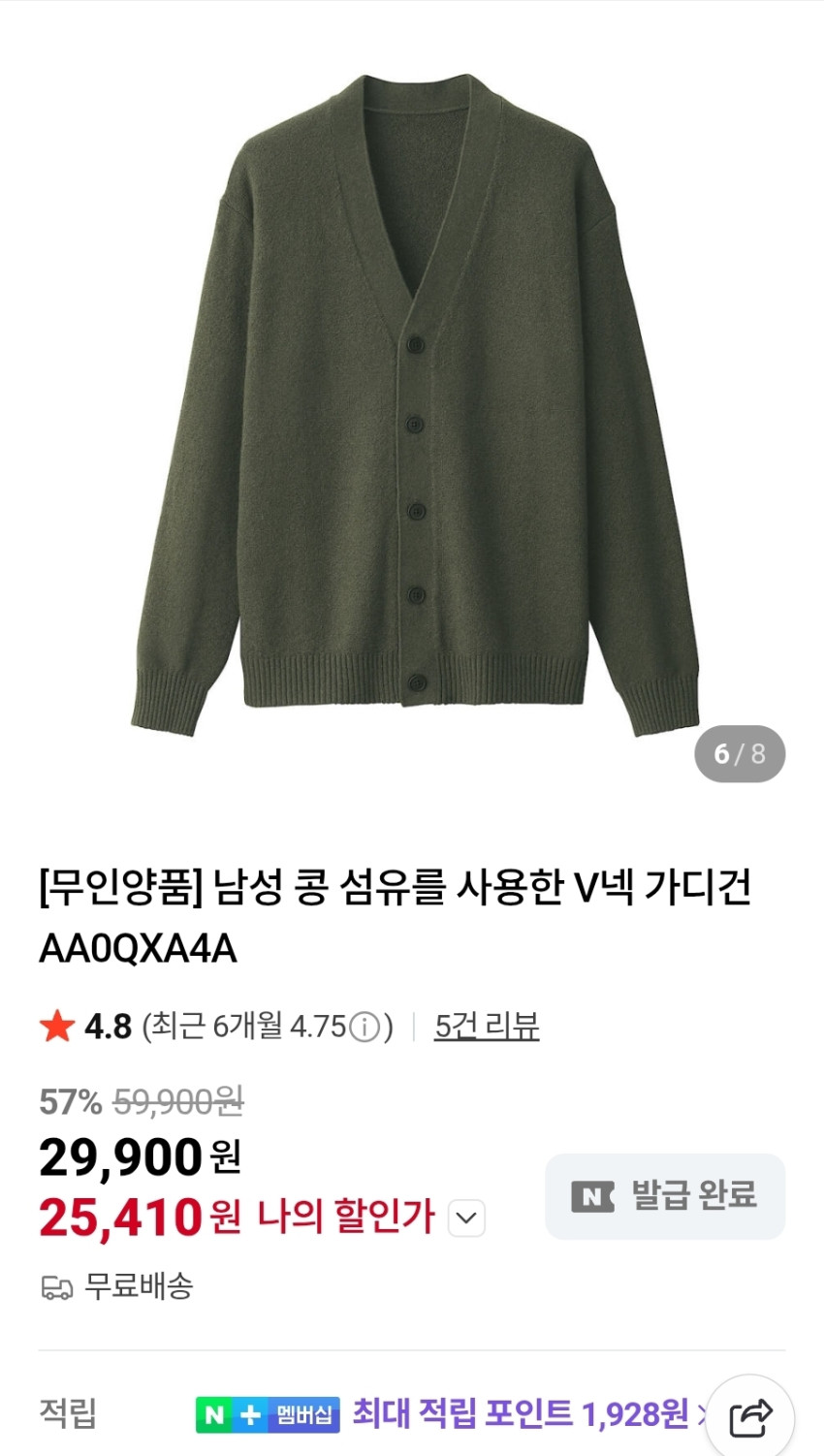Share this product
This screenshot has width=824, height=1456.
tap(749, 1418)
